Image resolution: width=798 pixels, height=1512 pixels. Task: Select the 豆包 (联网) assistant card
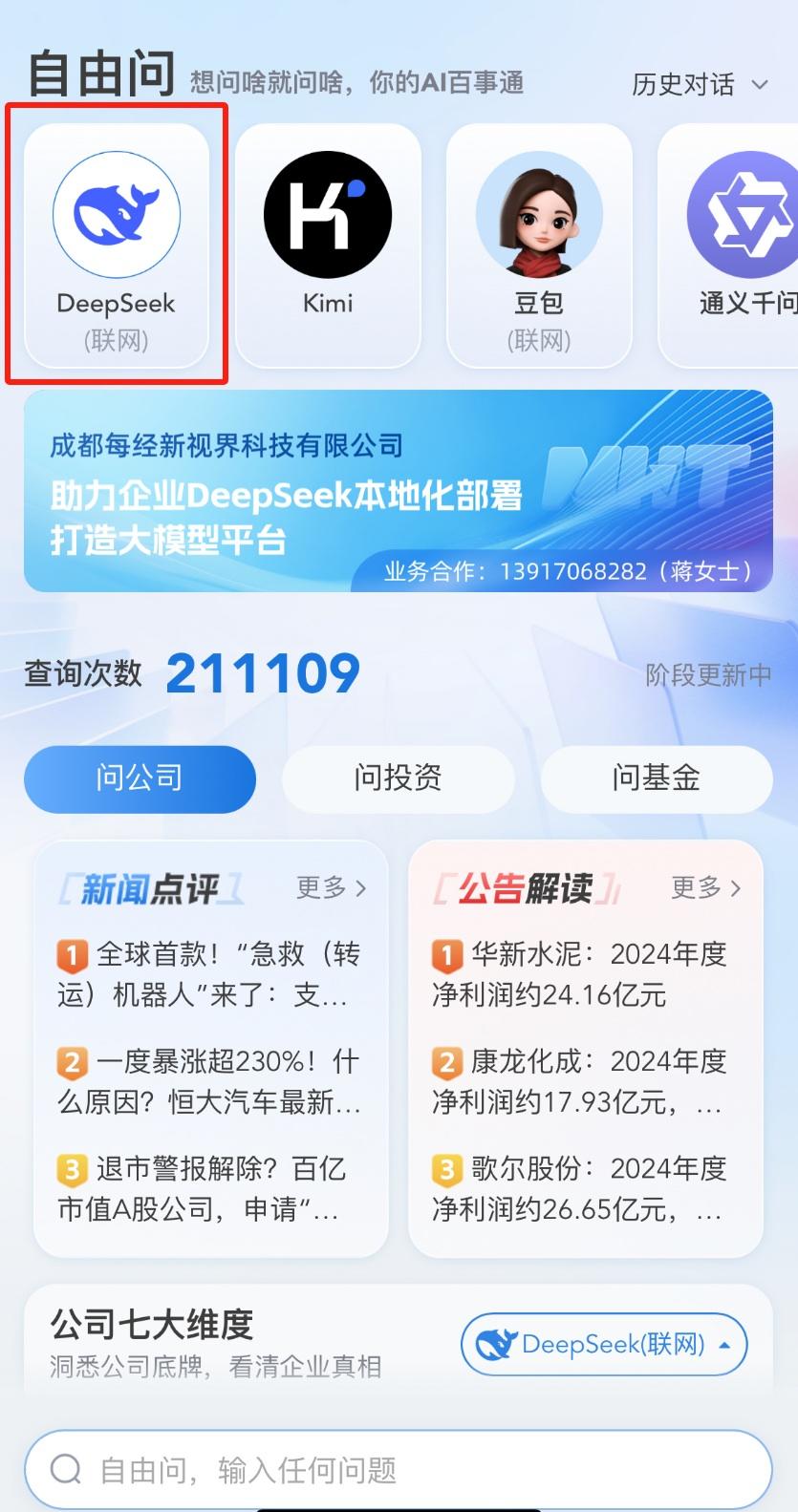pyautogui.click(x=539, y=245)
